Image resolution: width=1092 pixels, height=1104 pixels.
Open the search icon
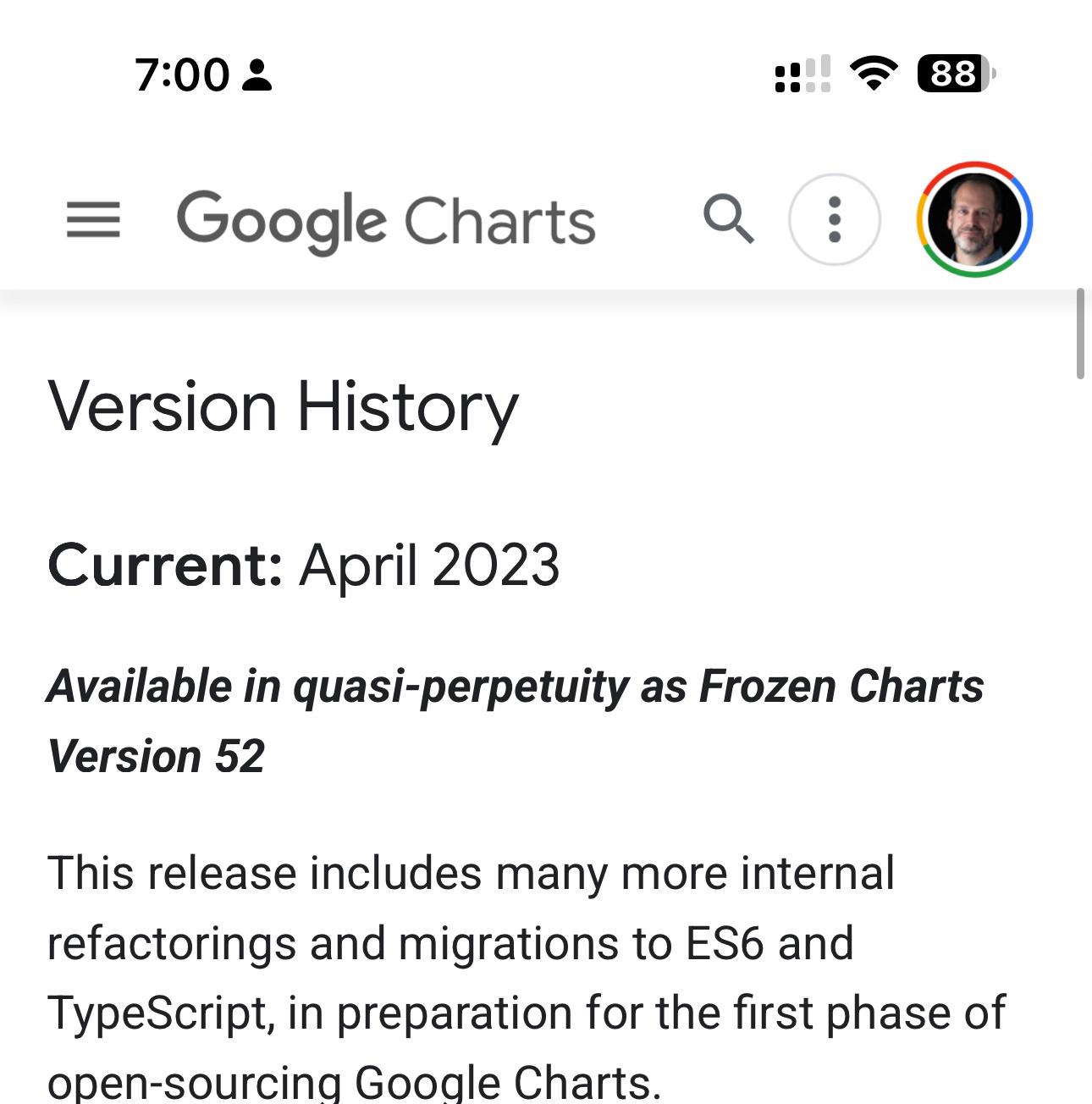coord(728,219)
